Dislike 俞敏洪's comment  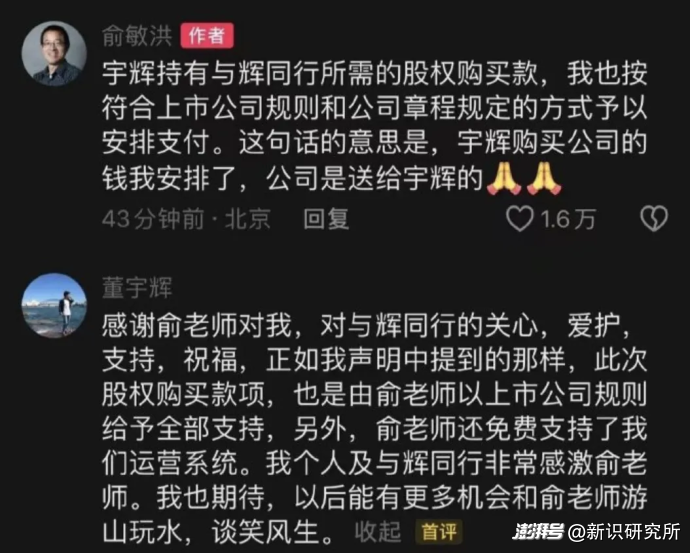click(x=653, y=218)
